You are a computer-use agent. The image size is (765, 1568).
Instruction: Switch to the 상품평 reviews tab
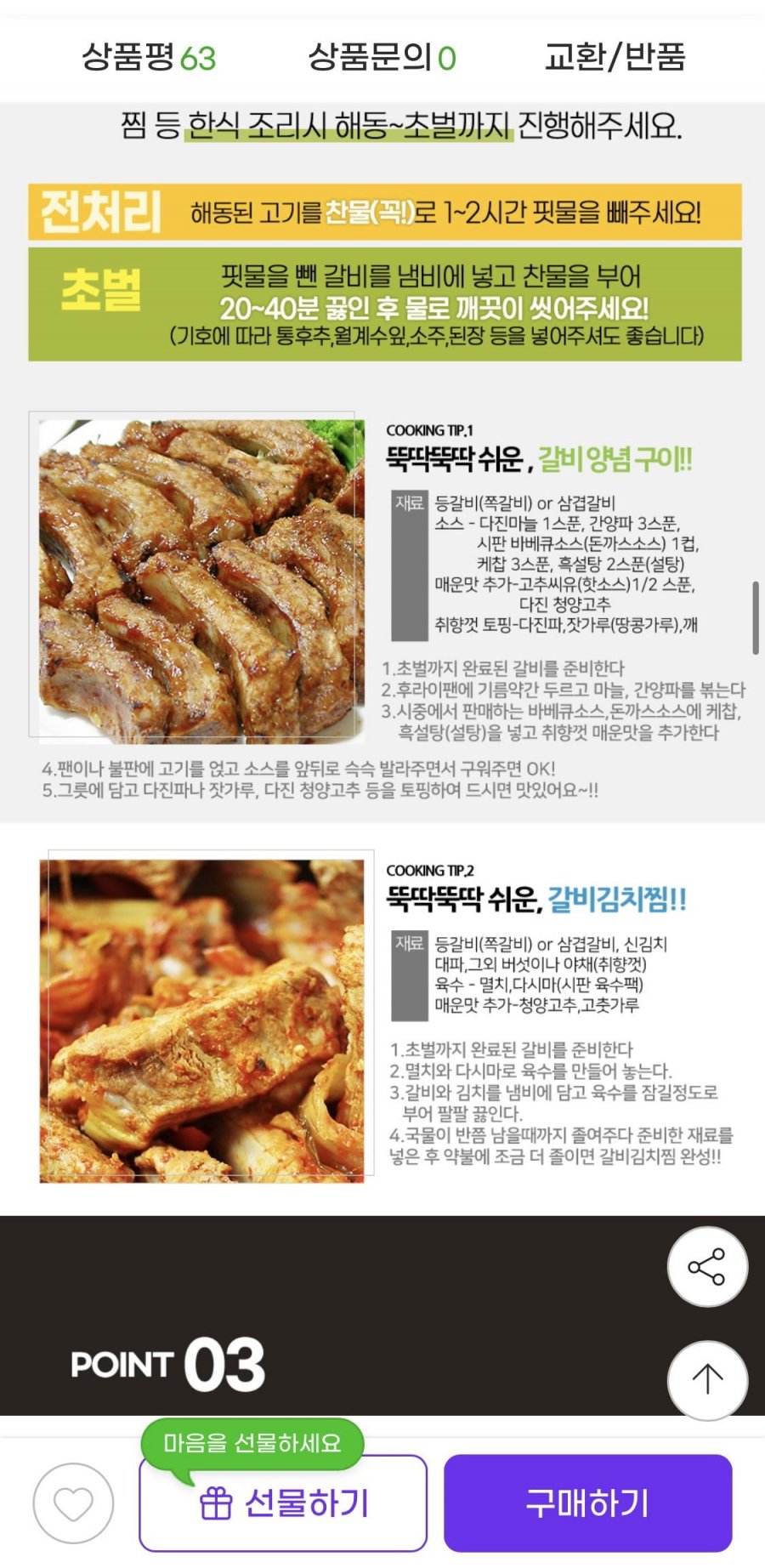click(x=149, y=58)
